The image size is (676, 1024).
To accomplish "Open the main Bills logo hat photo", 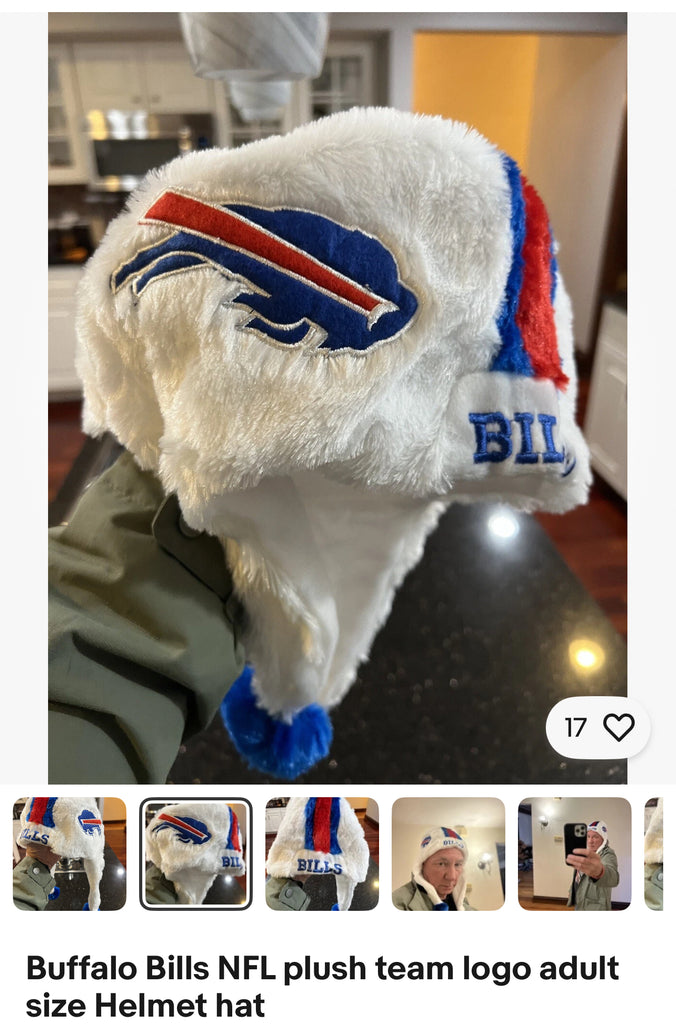I will [x=337, y=397].
